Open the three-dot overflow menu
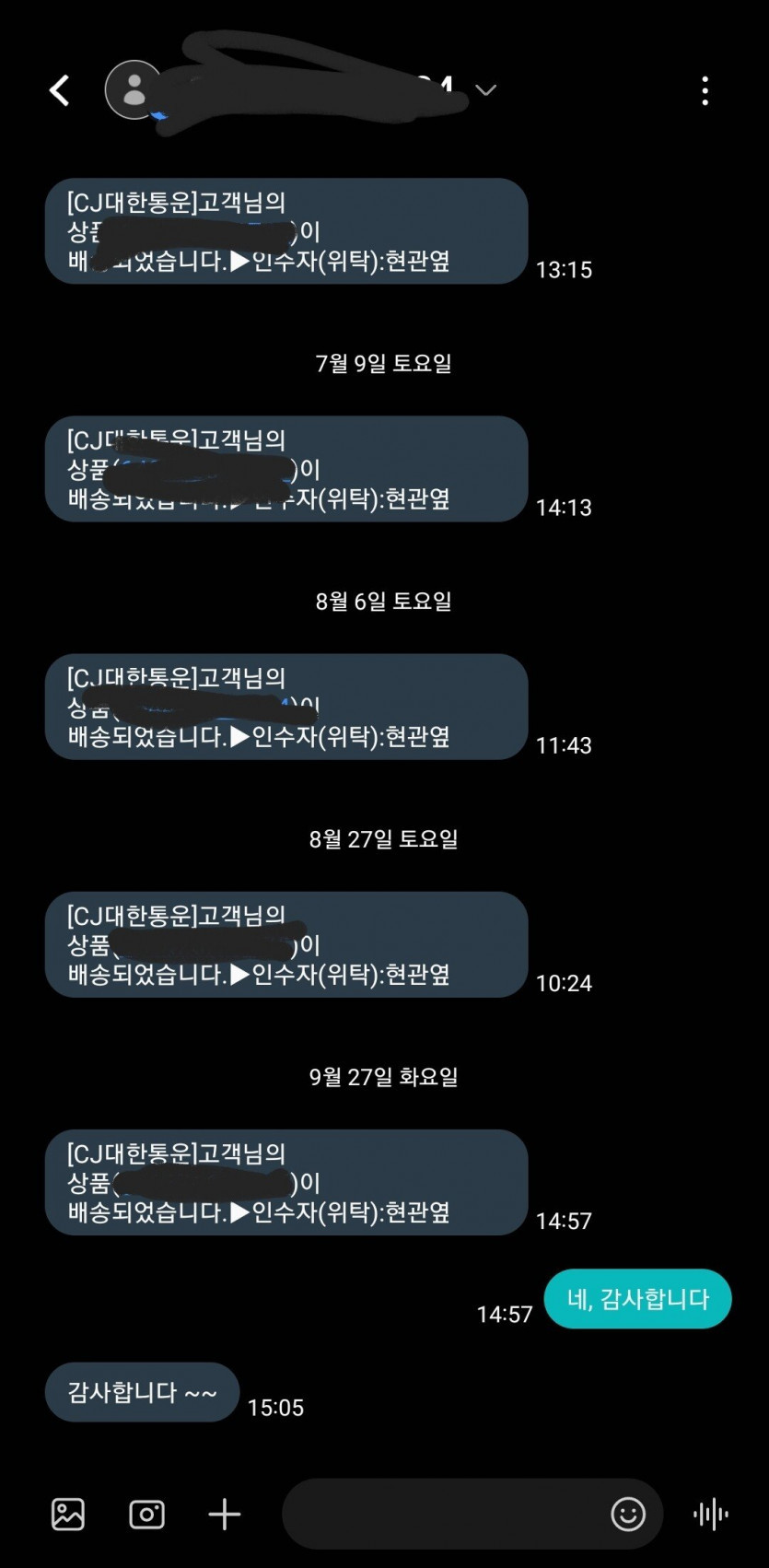 click(x=705, y=90)
